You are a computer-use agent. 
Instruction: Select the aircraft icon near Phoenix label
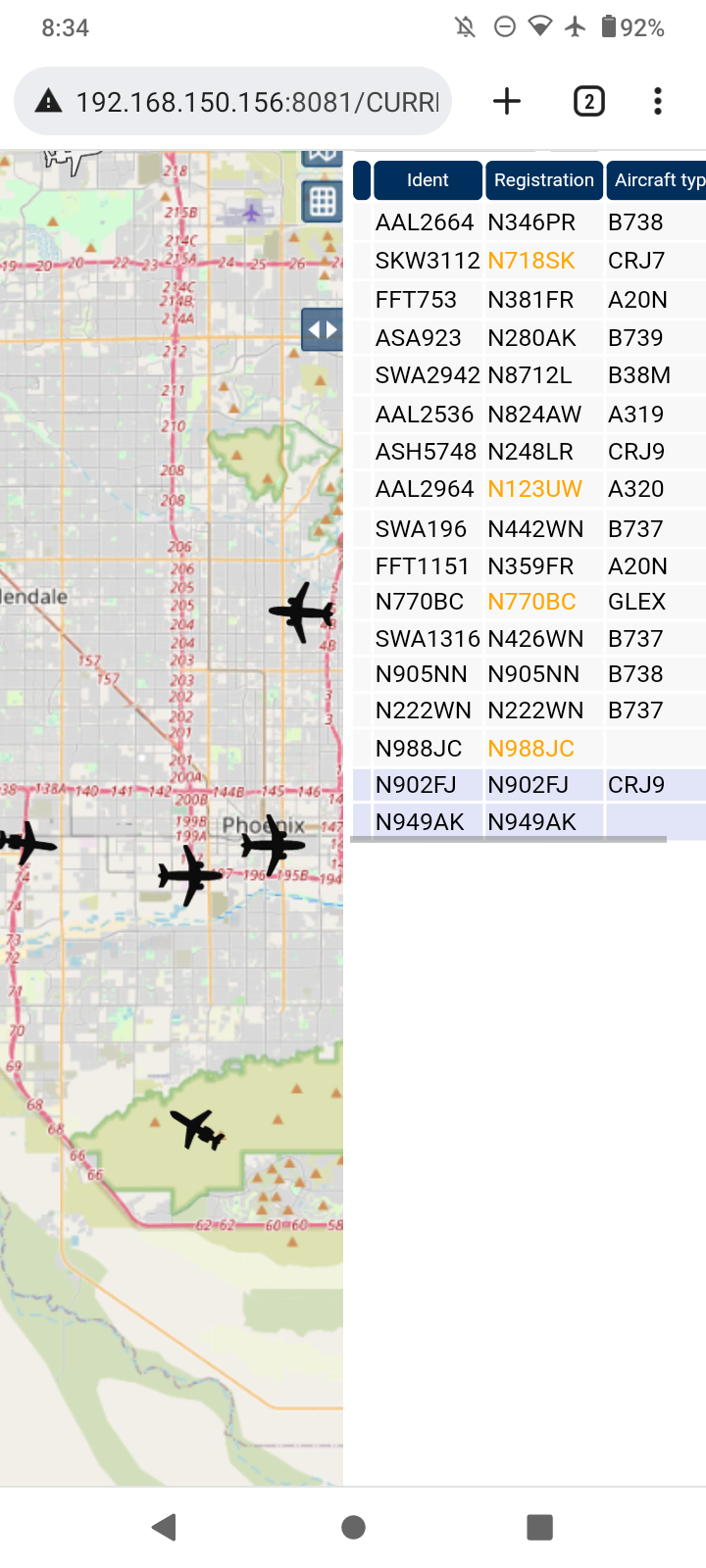273,844
